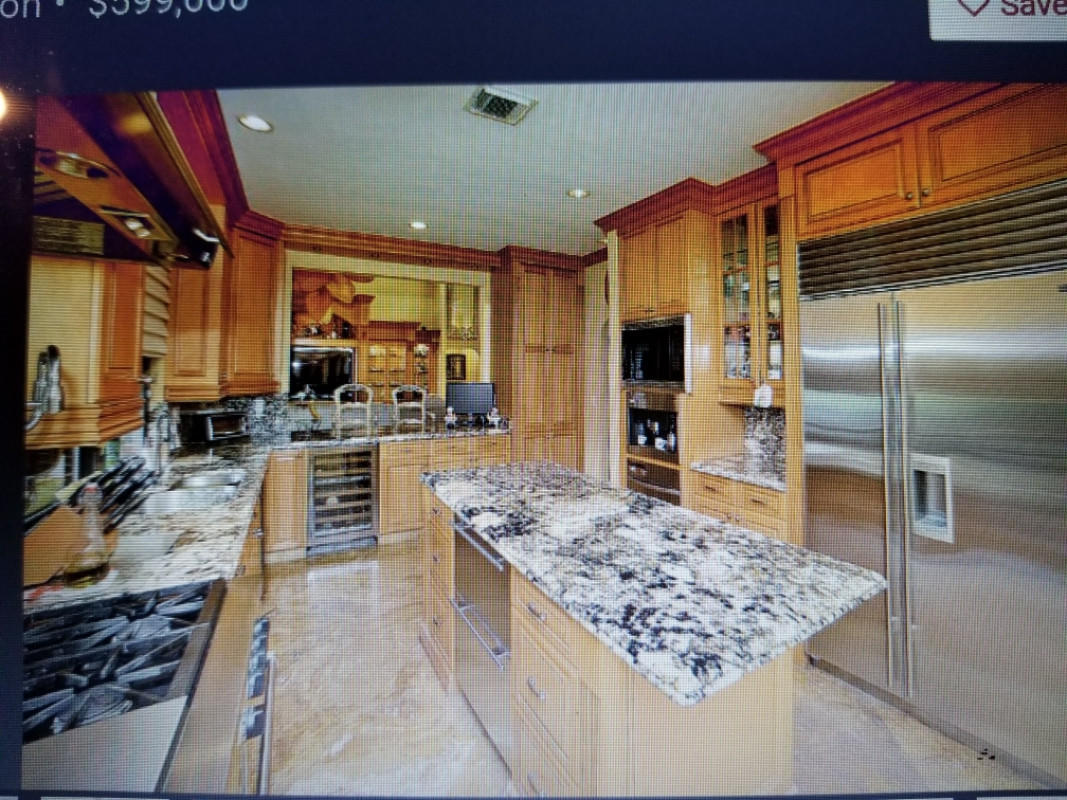This screenshot has width=1067, height=800.
Task: Open the kitchen listing photo
Action: pyautogui.click(x=545, y=440)
